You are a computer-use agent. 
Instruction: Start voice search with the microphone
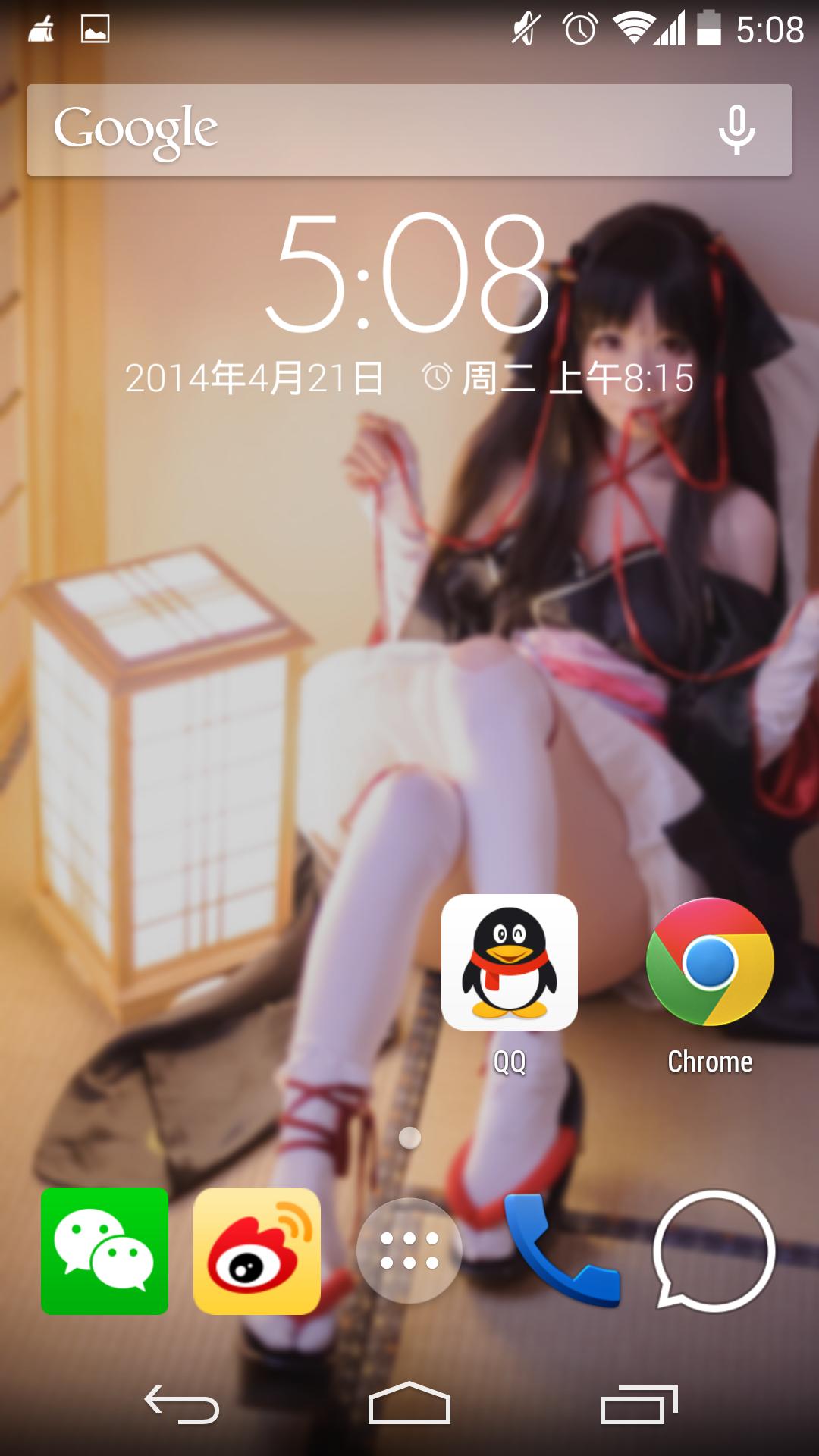(736, 130)
